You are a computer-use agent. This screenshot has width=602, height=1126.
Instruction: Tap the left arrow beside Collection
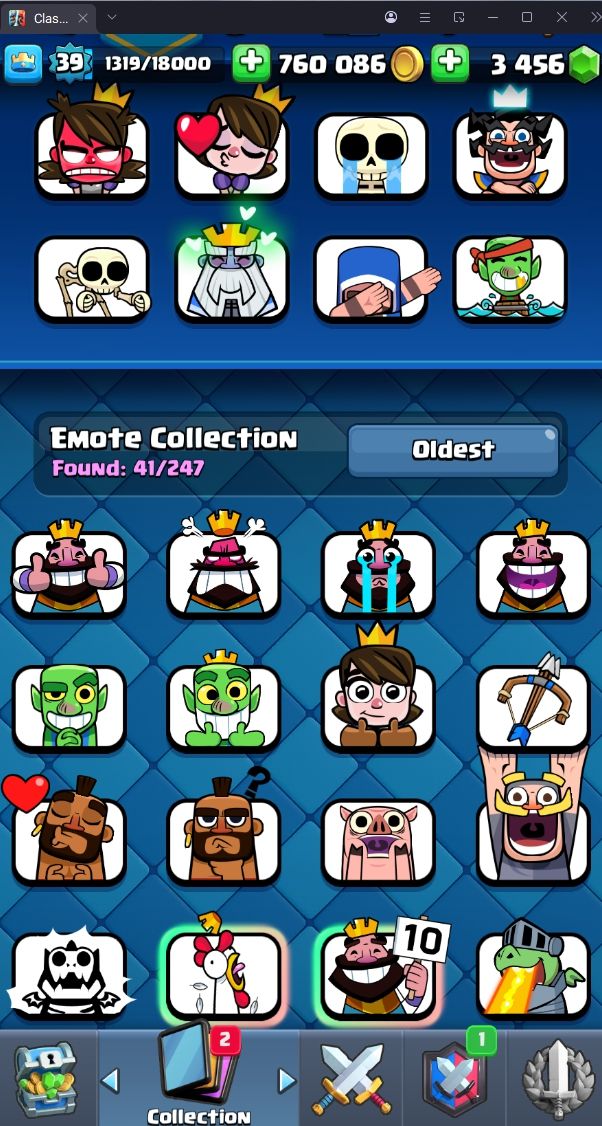[x=111, y=1080]
